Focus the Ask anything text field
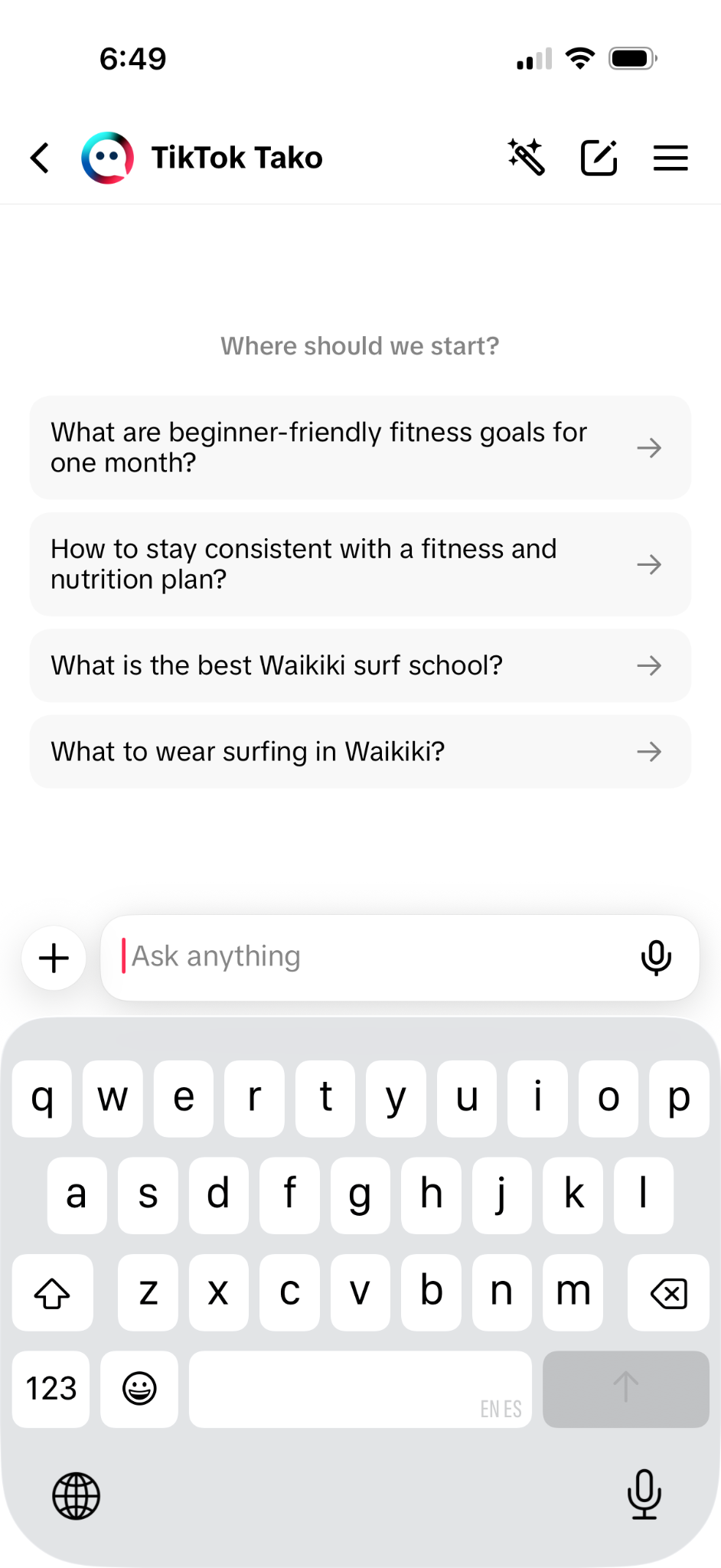 pos(367,957)
